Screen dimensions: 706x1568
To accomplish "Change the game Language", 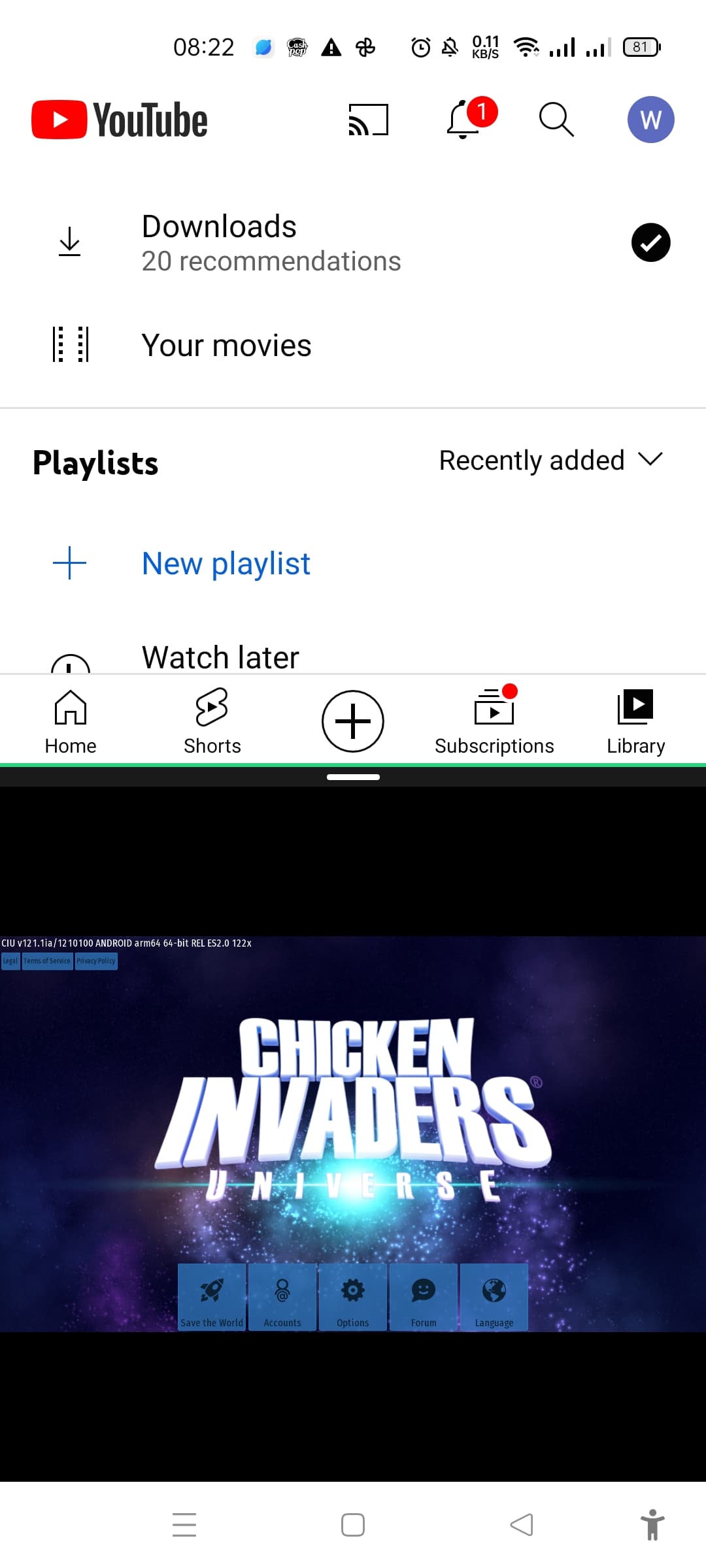I will tap(494, 1296).
